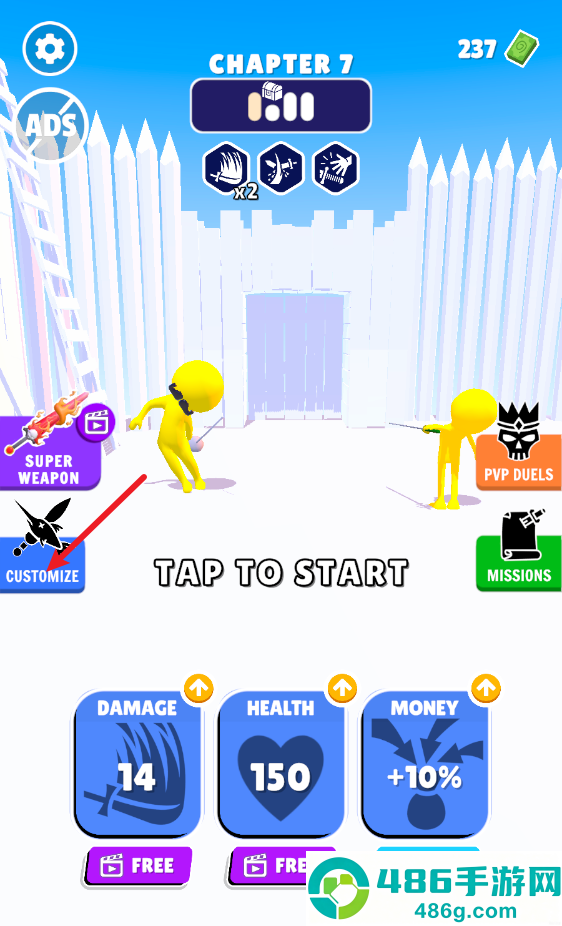
Task: Upgrade the Money bonus card
Action: (424, 763)
